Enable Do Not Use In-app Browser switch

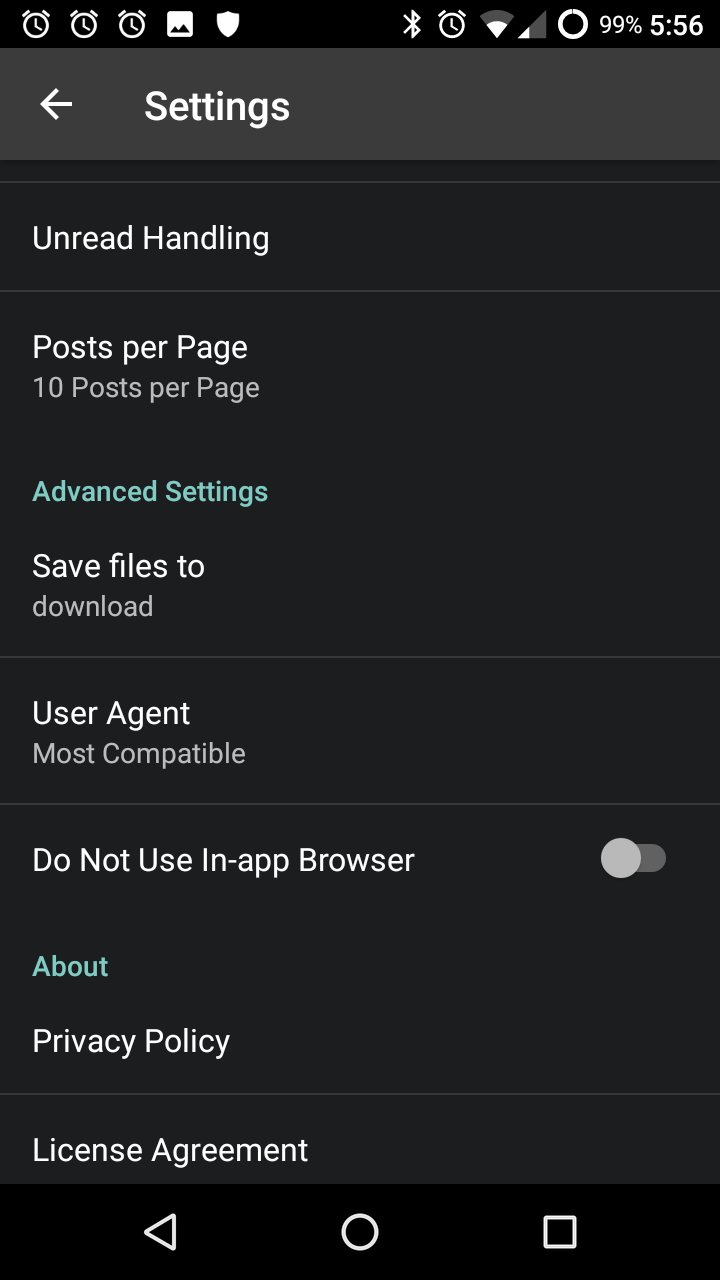tap(633, 859)
